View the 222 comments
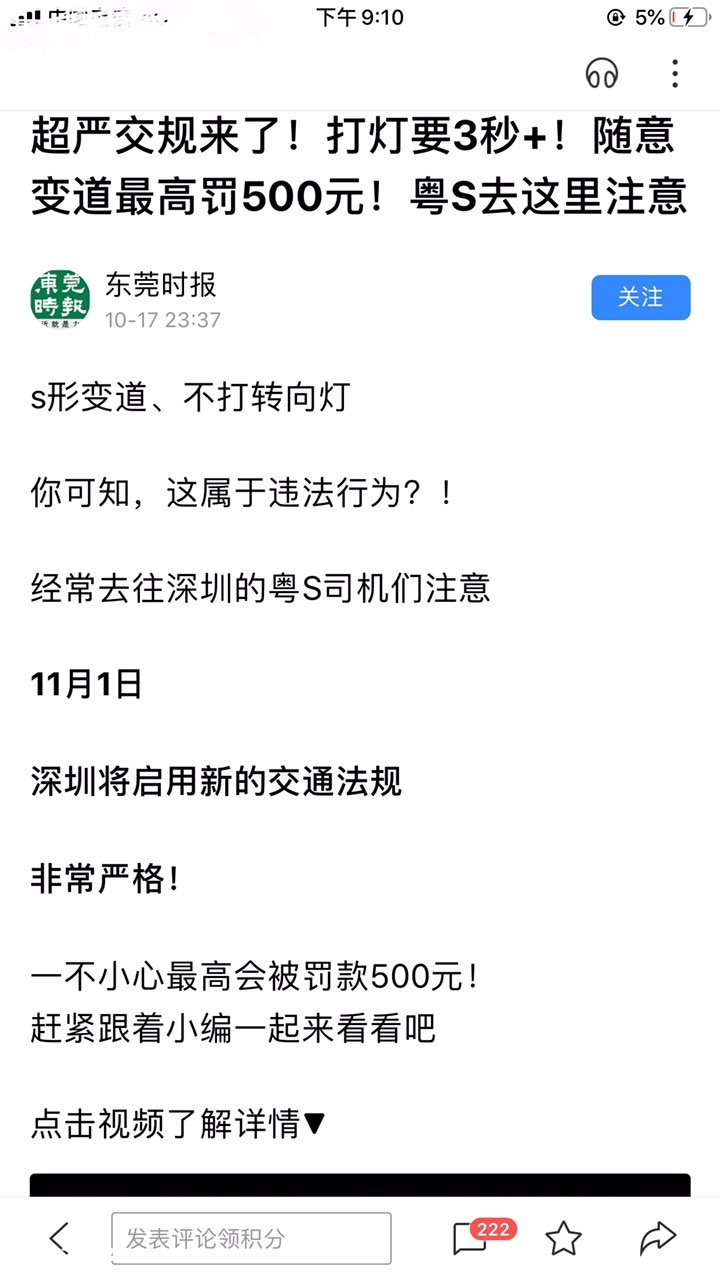Image resolution: width=720 pixels, height=1280 pixels. [x=472, y=1238]
